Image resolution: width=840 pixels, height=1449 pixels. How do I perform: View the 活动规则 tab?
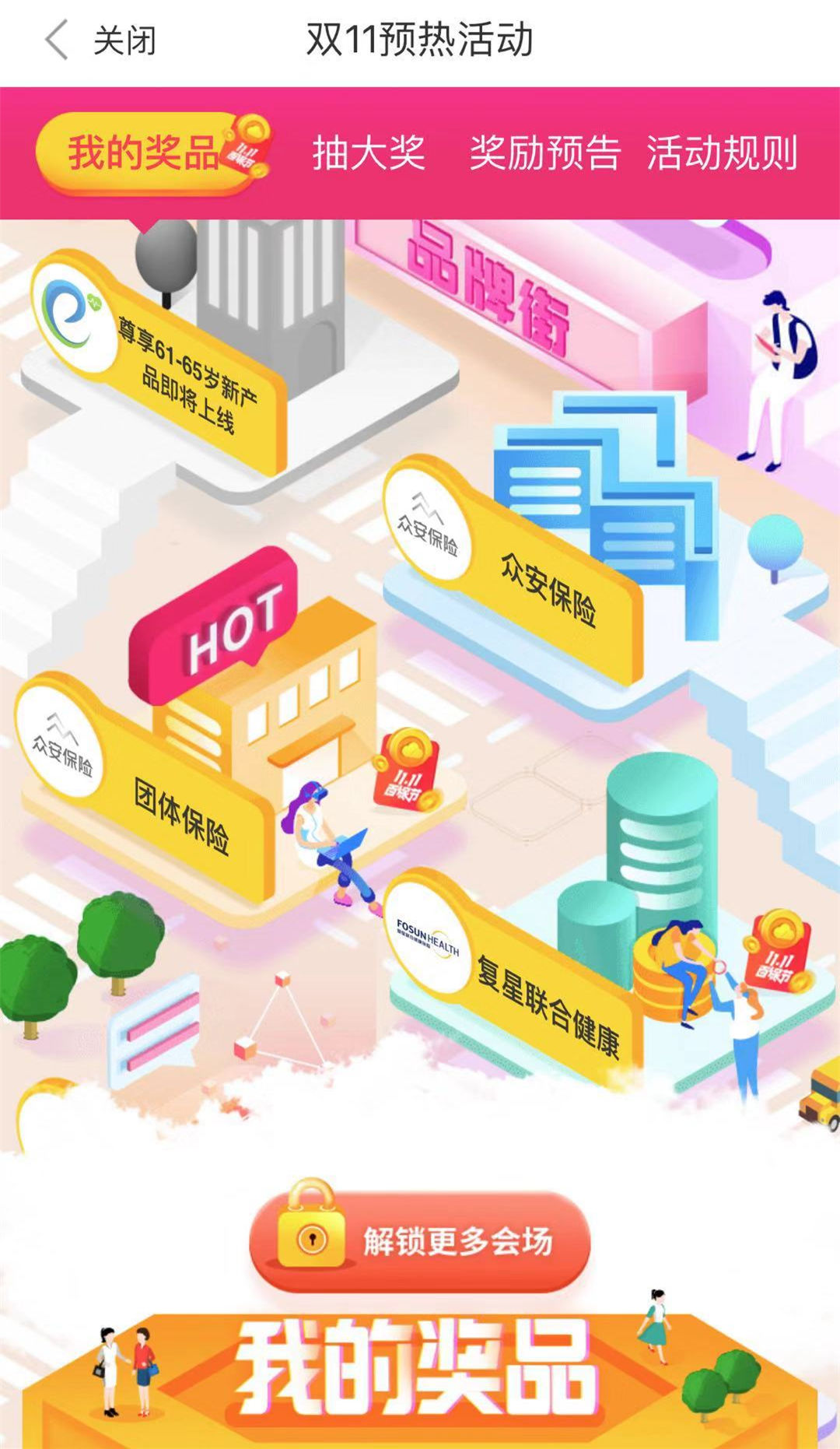tap(722, 153)
